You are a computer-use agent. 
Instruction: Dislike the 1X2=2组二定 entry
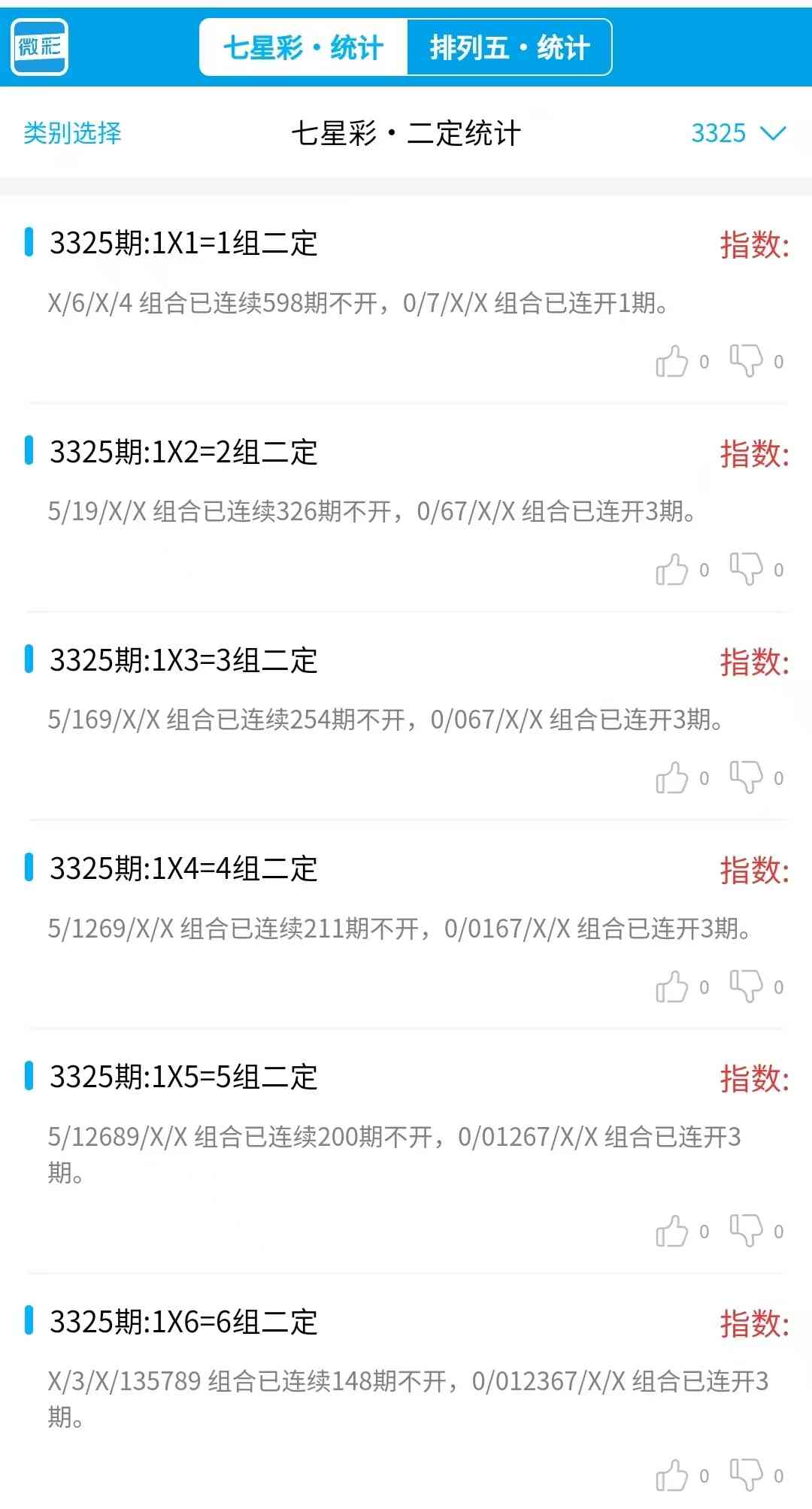[x=746, y=569]
